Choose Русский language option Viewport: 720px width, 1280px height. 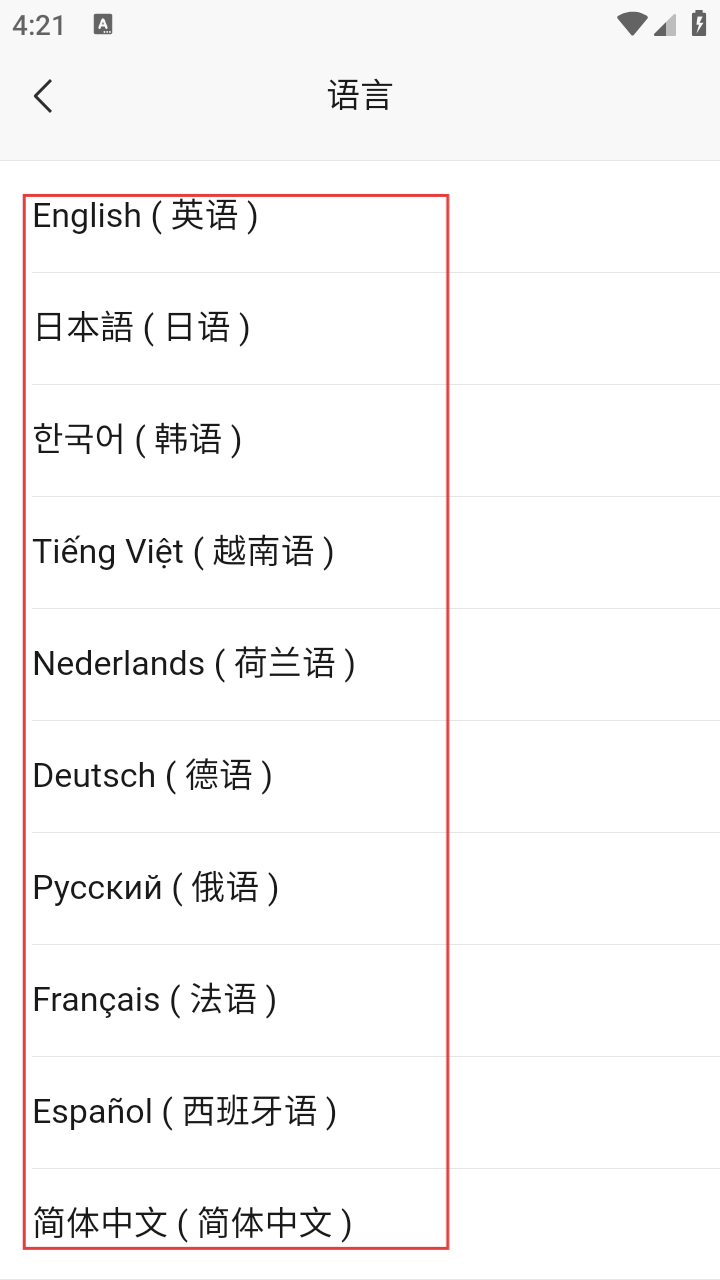point(155,888)
